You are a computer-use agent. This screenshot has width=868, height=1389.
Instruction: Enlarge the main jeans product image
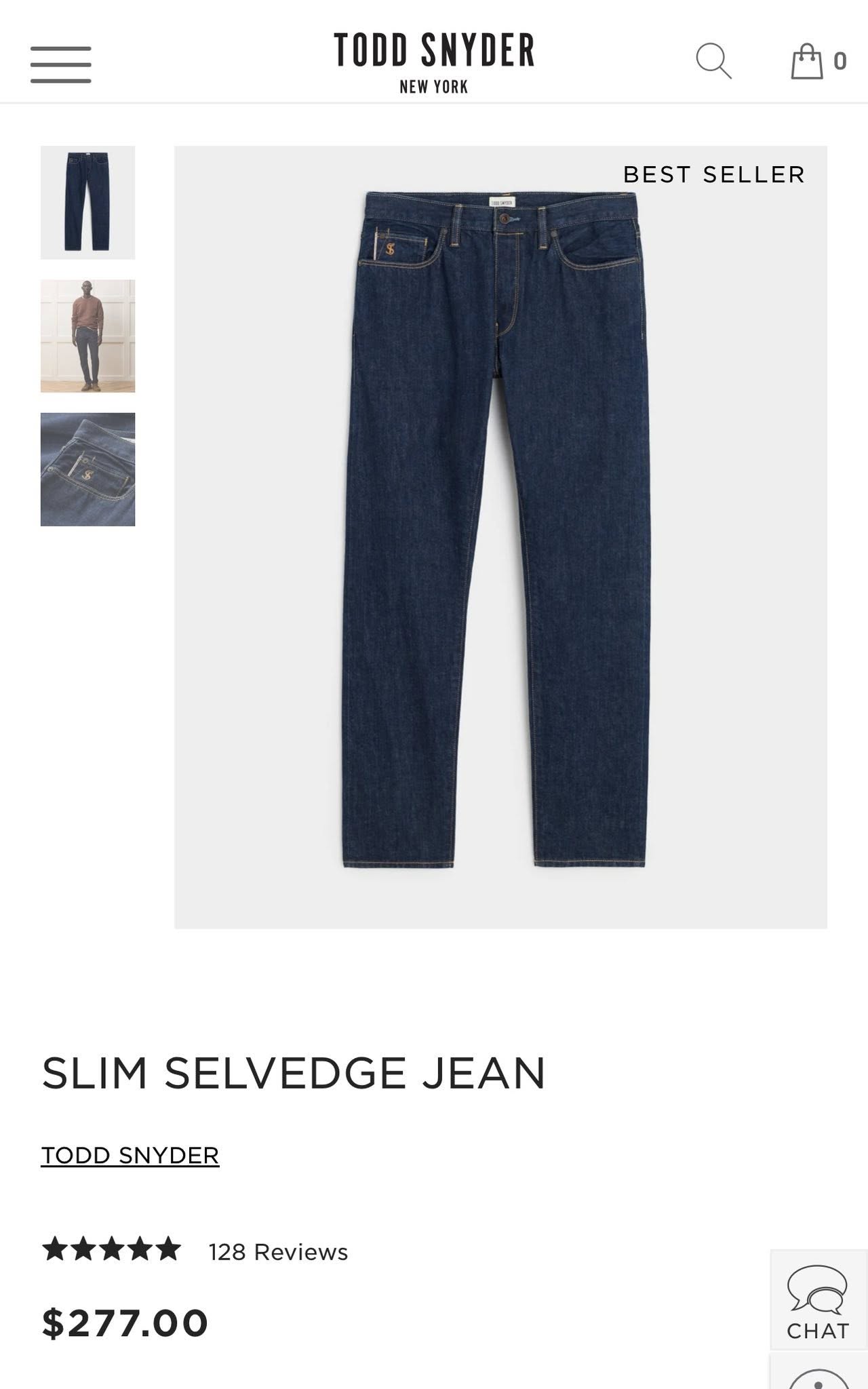point(500,536)
